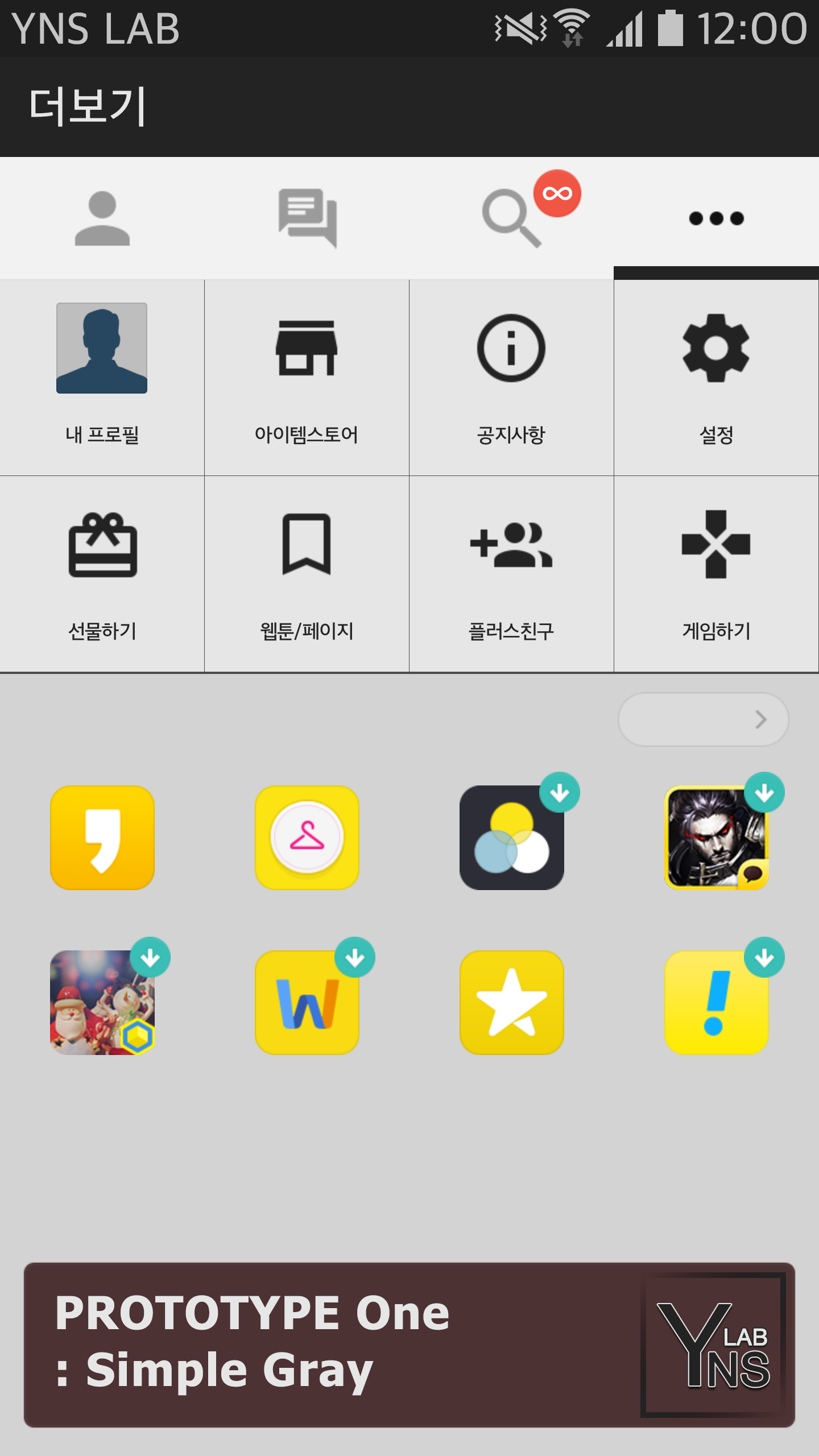This screenshot has height=1456, width=819.
Task: Open the orange quotation-mark app
Action: (x=102, y=837)
